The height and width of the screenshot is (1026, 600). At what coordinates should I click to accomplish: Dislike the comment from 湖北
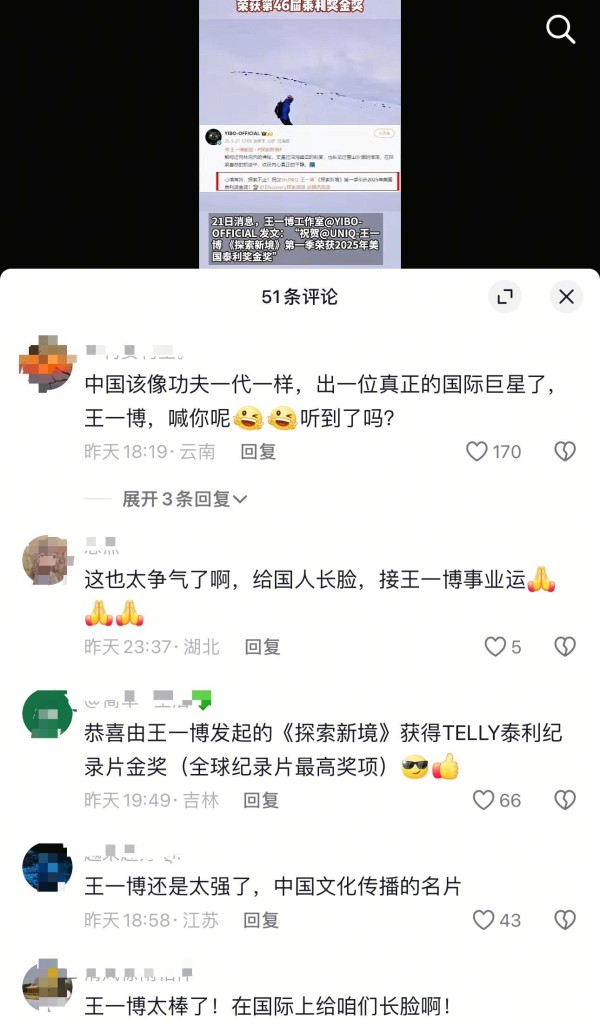pyautogui.click(x=565, y=647)
